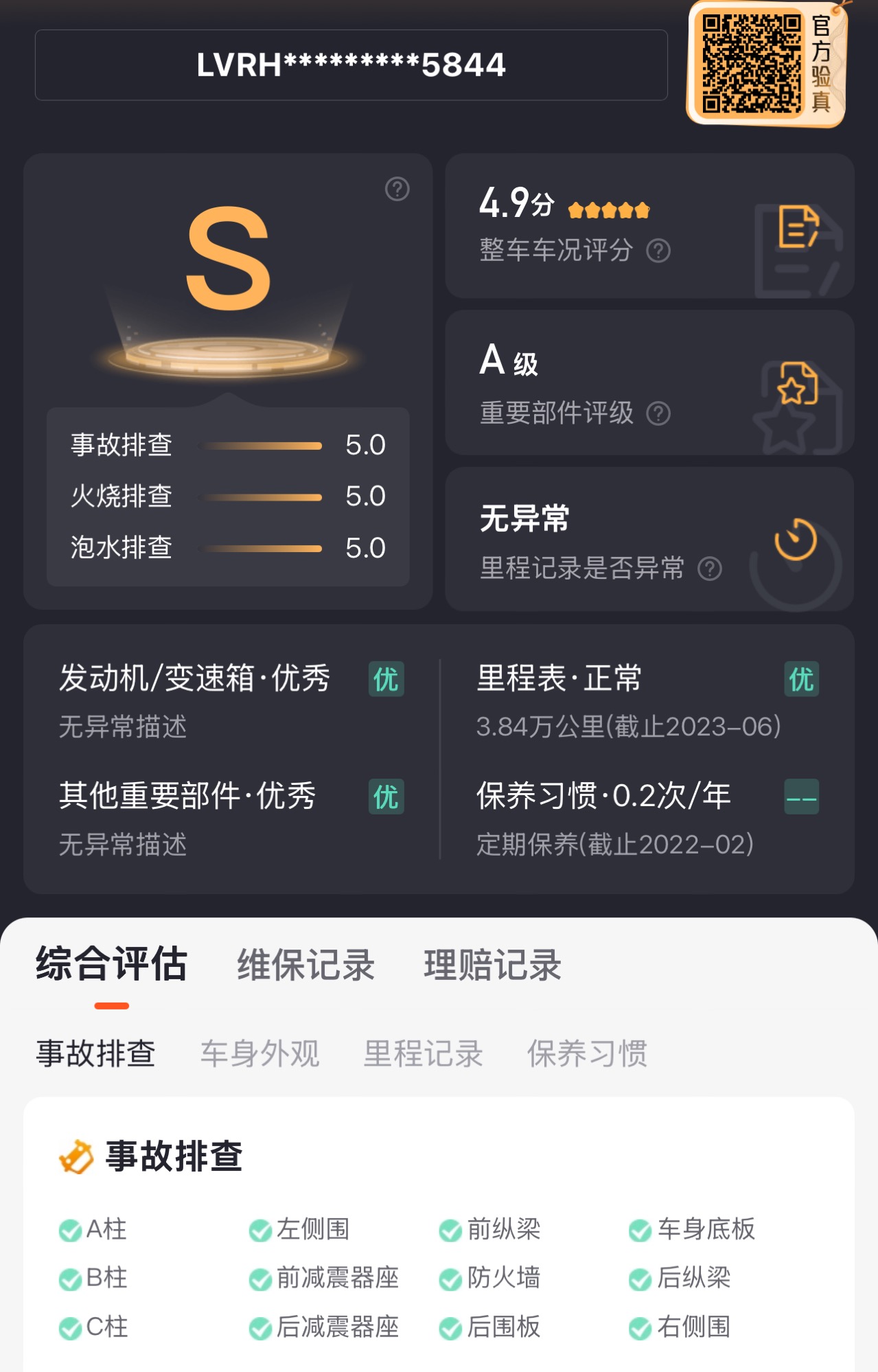Open help for 里程记录是否异常
The width and height of the screenshot is (878, 1372).
(710, 569)
